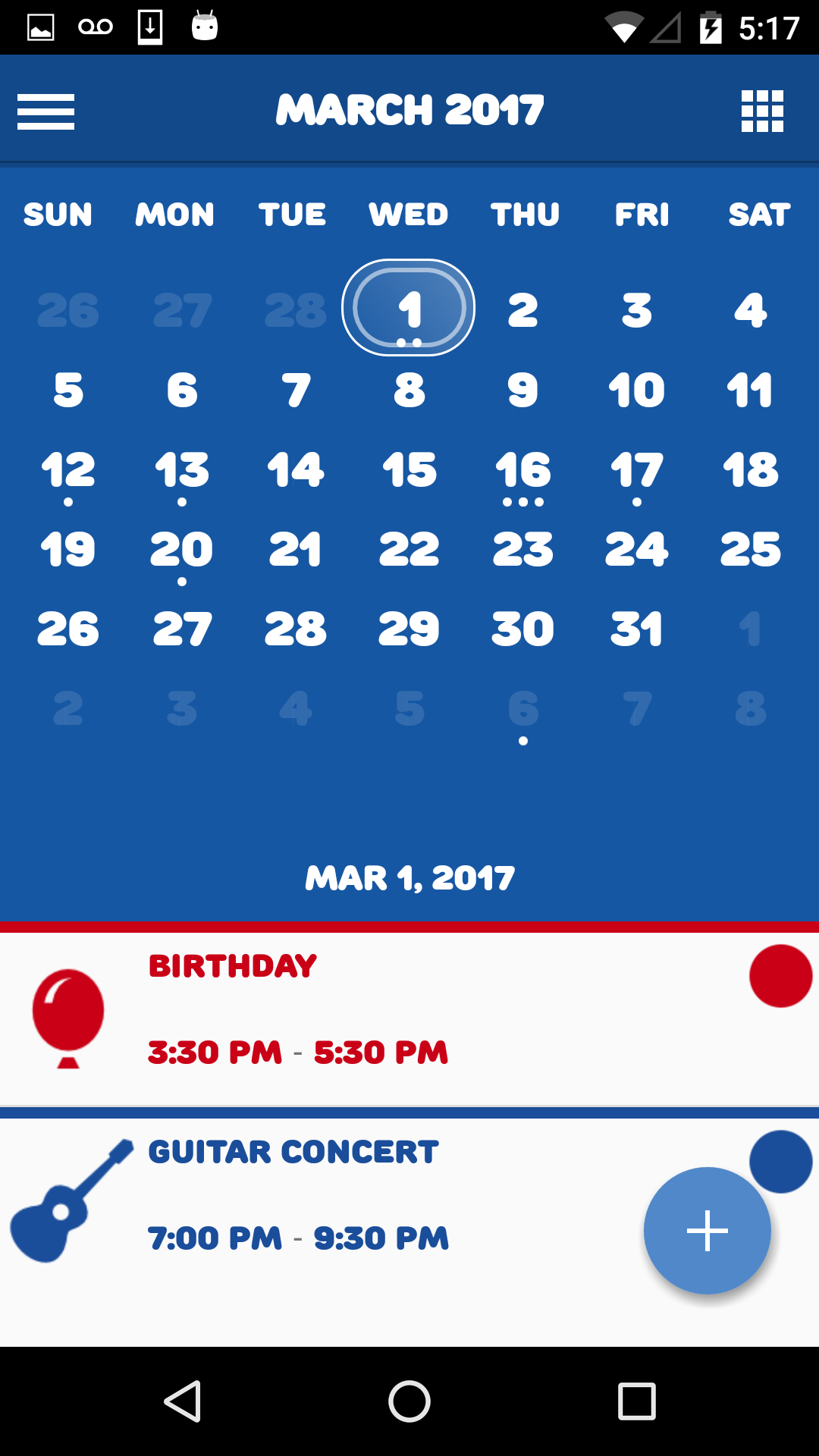Select March 4 on the calendar

click(751, 311)
